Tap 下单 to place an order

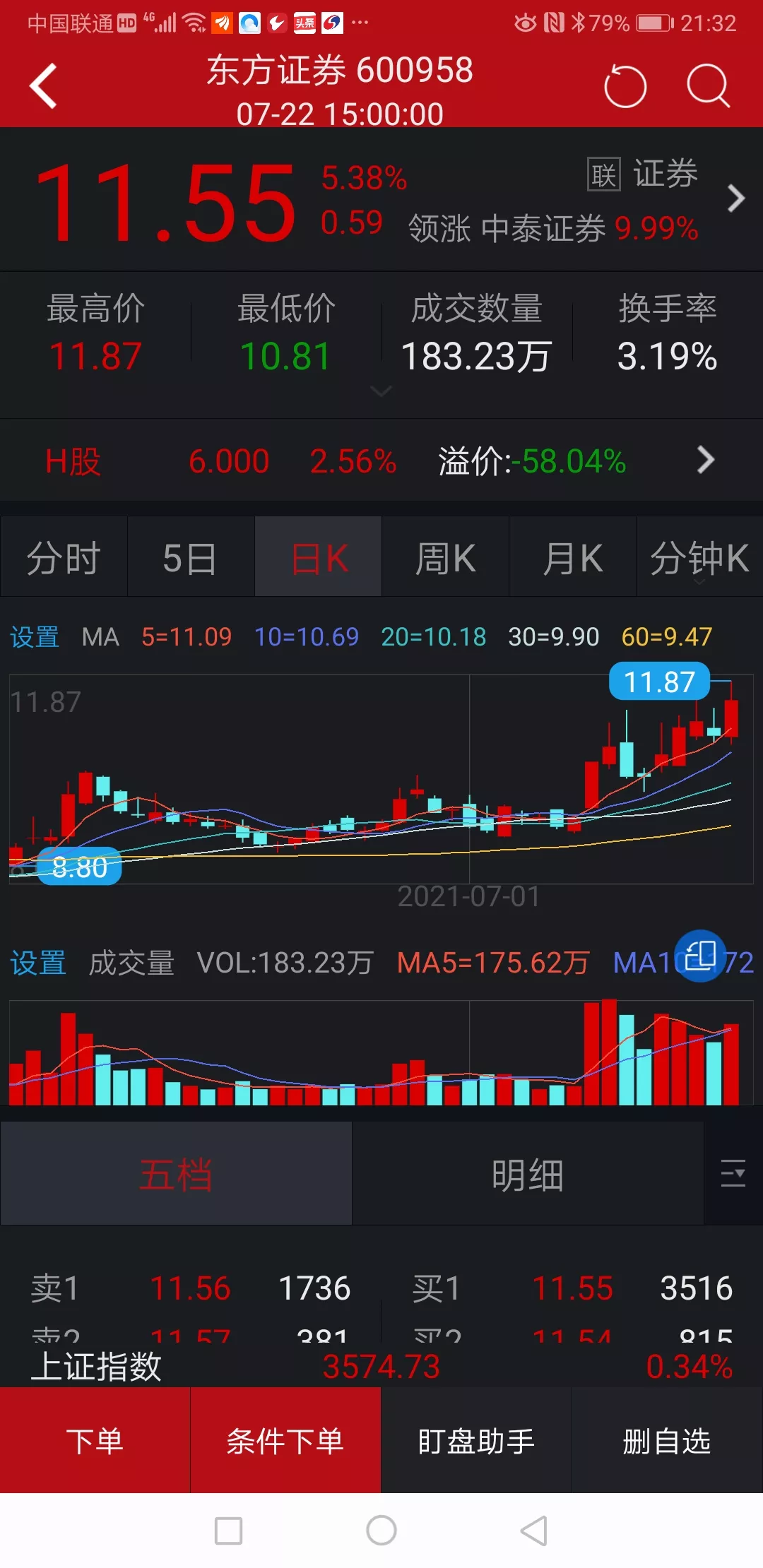pos(95,1440)
